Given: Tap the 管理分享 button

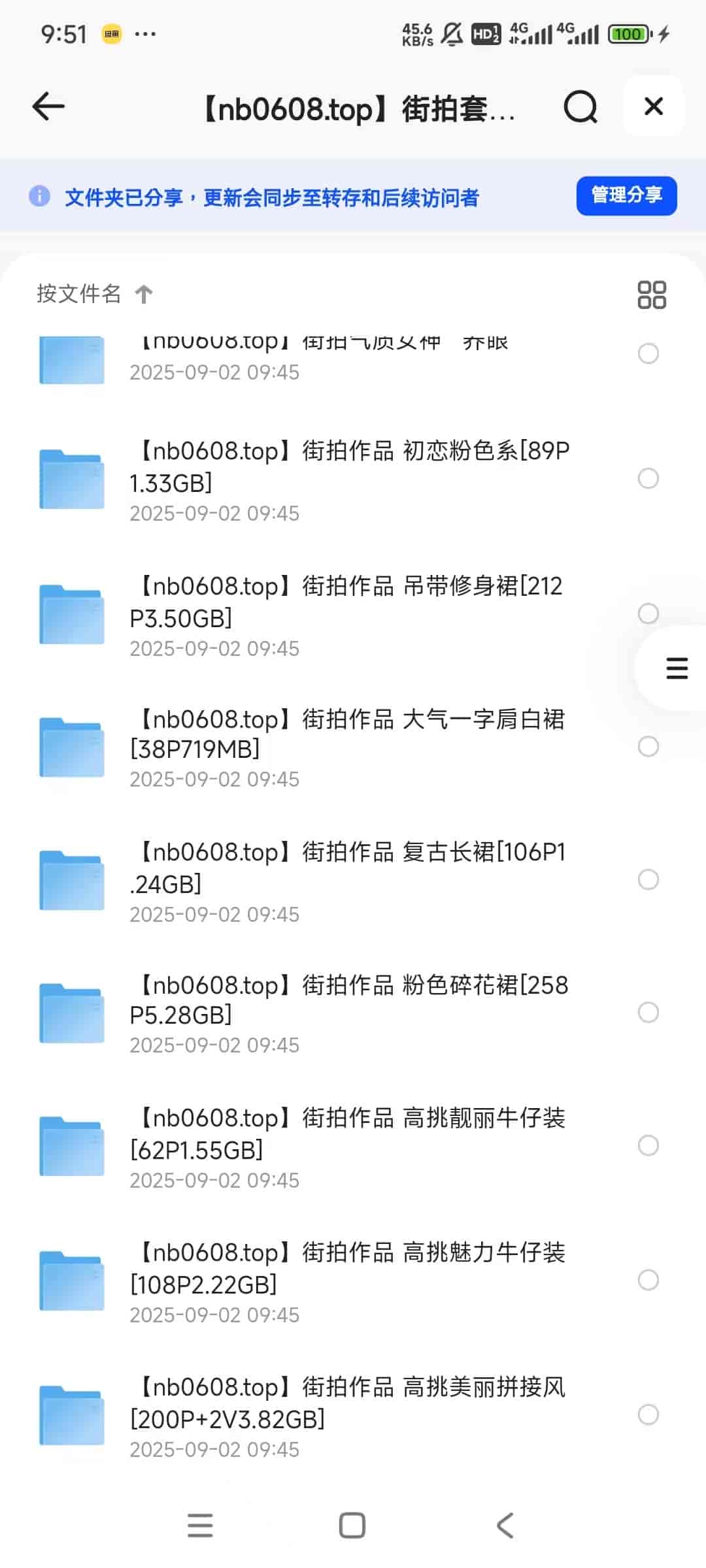Looking at the screenshot, I should 626,195.
